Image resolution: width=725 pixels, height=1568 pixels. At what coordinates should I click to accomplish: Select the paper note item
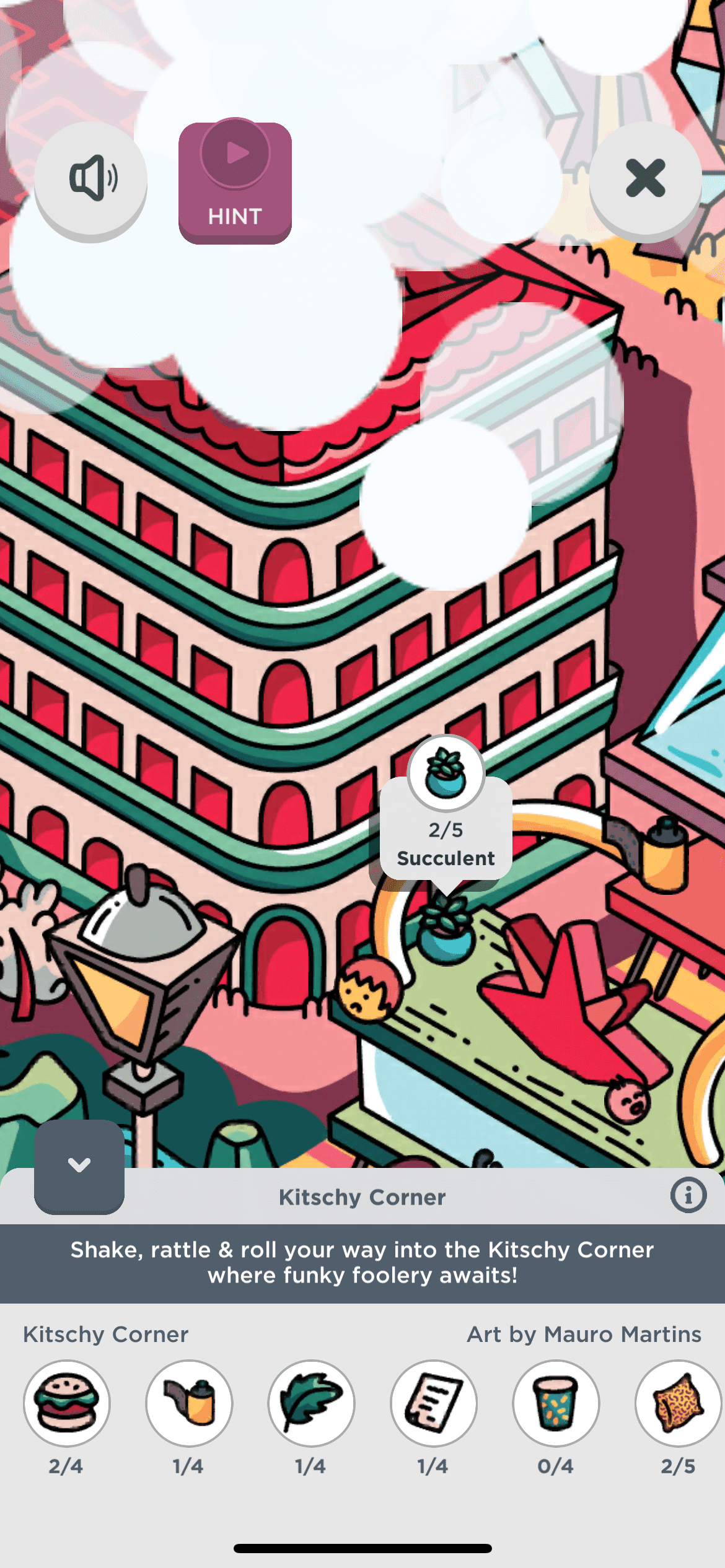[x=433, y=1403]
